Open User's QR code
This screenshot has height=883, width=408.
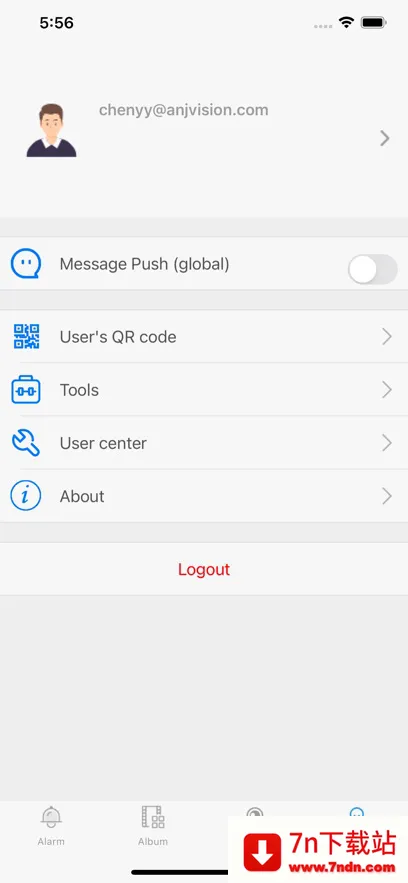[204, 337]
